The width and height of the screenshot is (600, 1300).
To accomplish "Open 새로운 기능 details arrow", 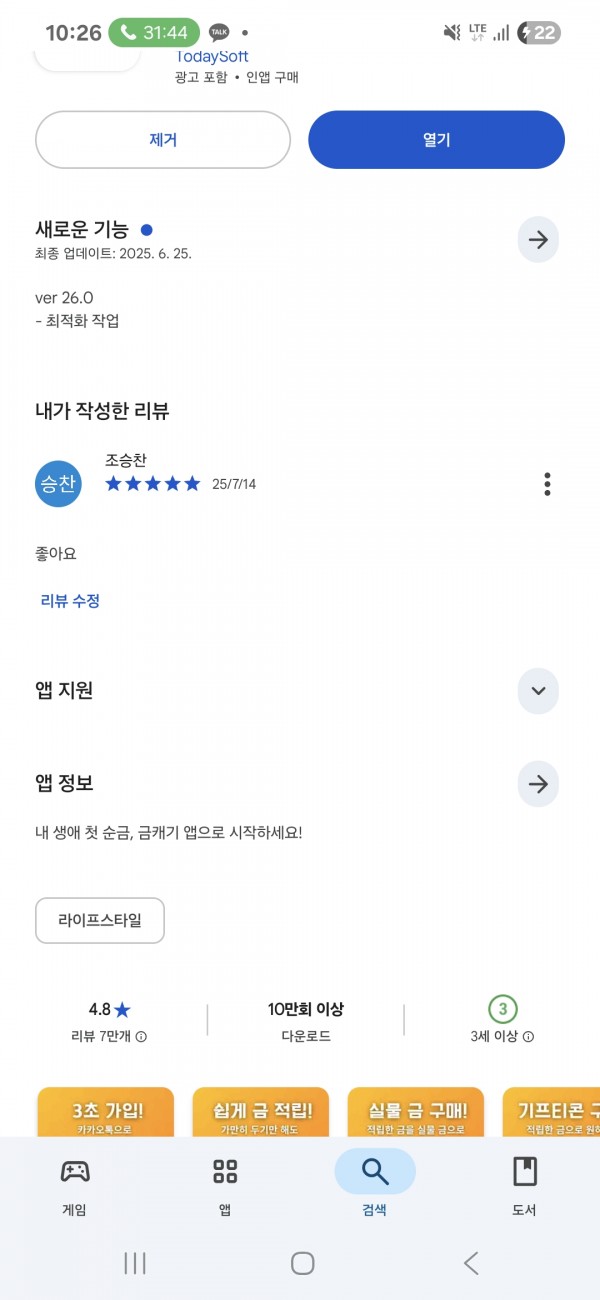I will pyautogui.click(x=538, y=240).
